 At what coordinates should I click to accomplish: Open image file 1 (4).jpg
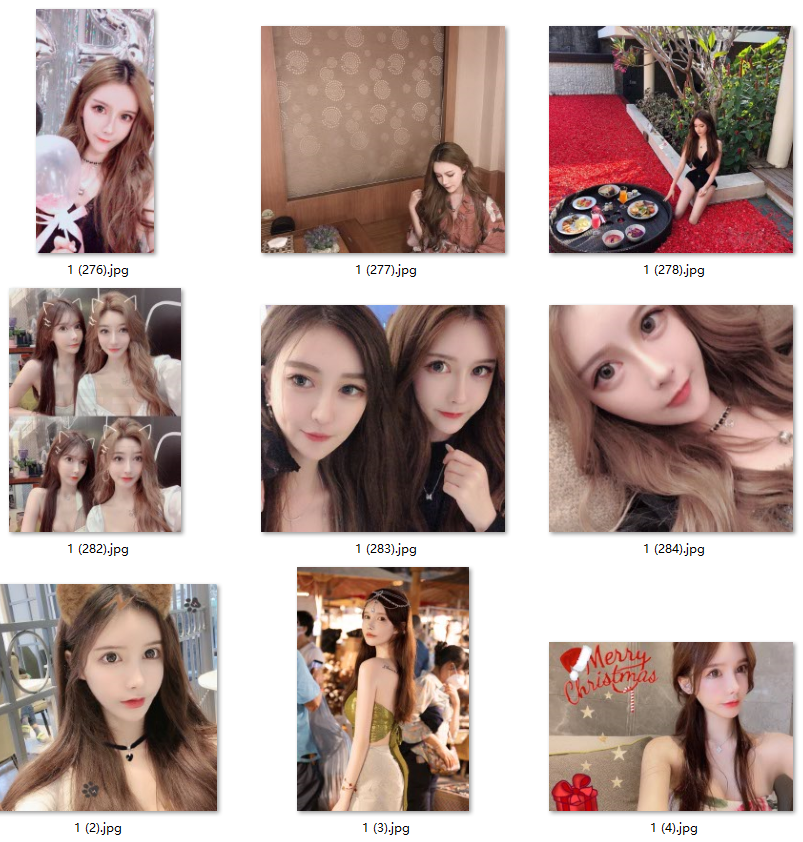pyautogui.click(x=671, y=726)
